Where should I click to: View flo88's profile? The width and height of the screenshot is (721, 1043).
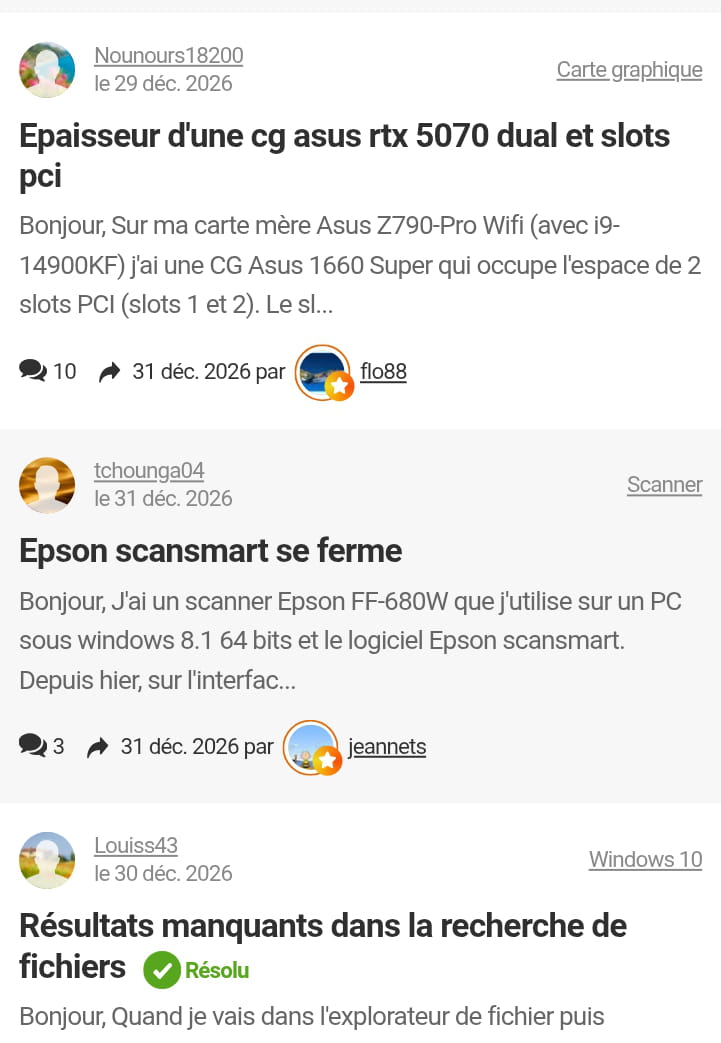pyautogui.click(x=383, y=372)
